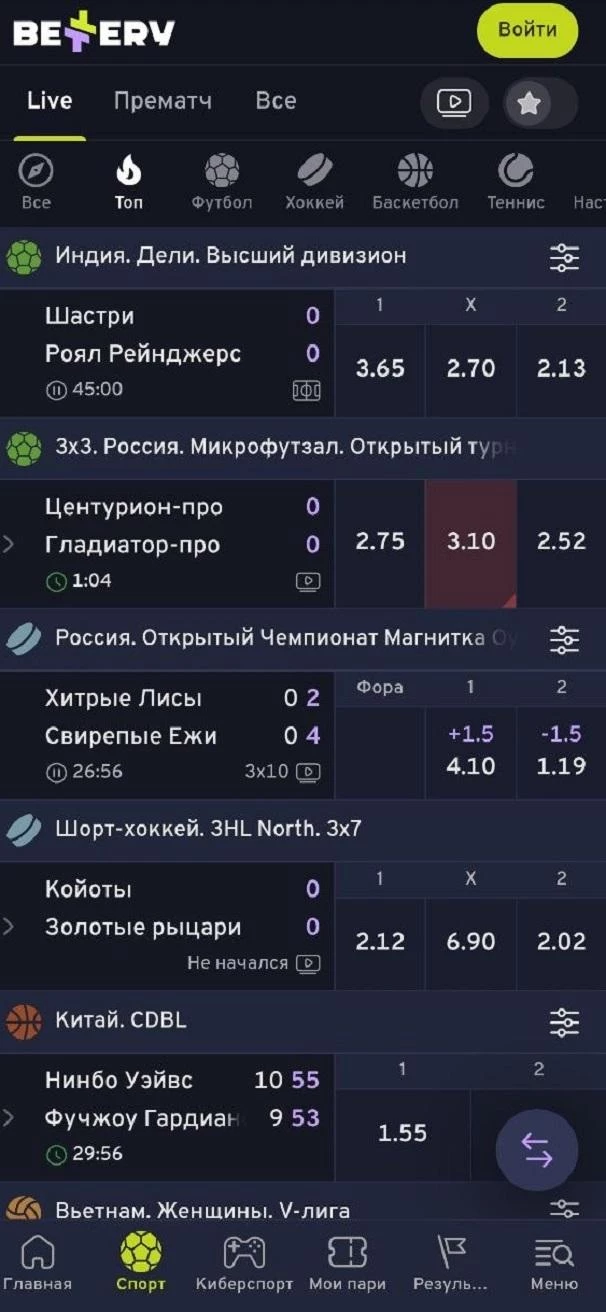Tap the Войти login button

tap(527, 30)
